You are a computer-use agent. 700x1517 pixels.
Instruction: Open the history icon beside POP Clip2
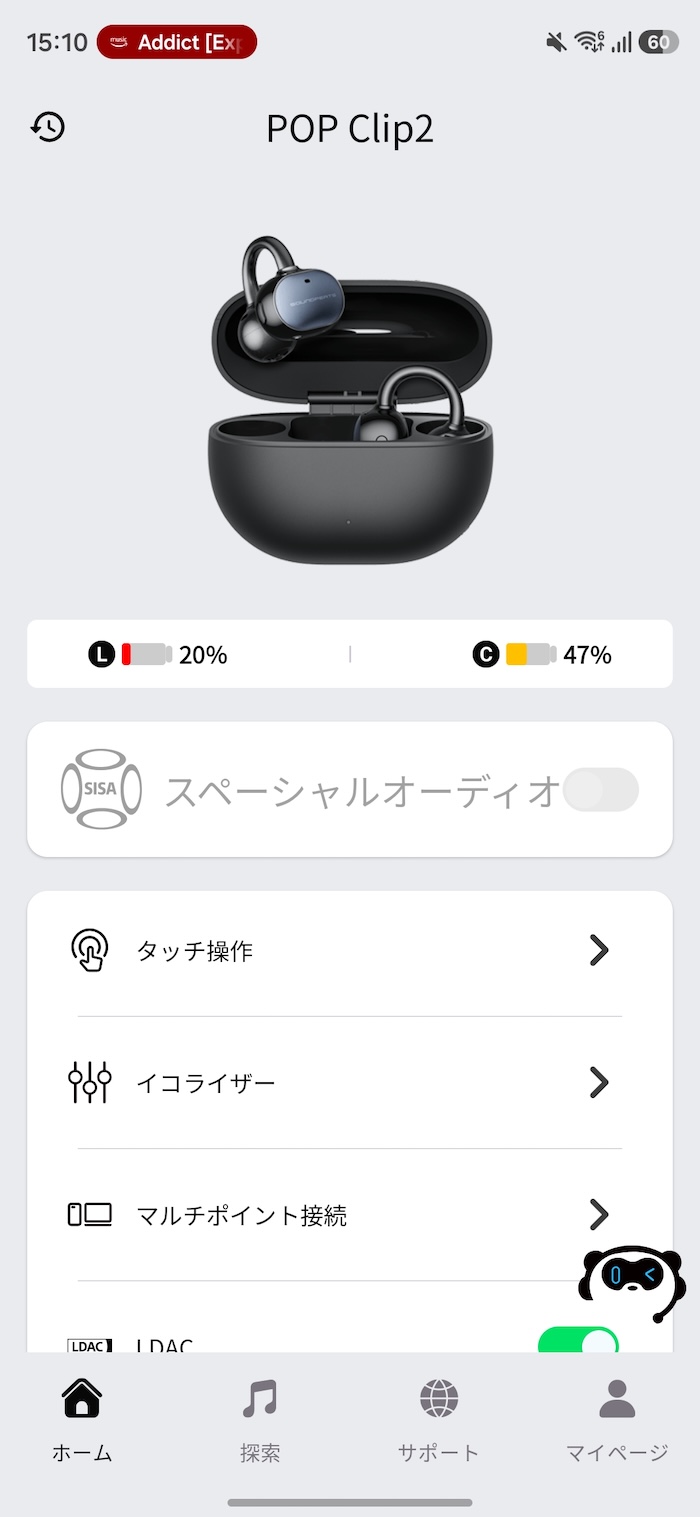tap(48, 127)
